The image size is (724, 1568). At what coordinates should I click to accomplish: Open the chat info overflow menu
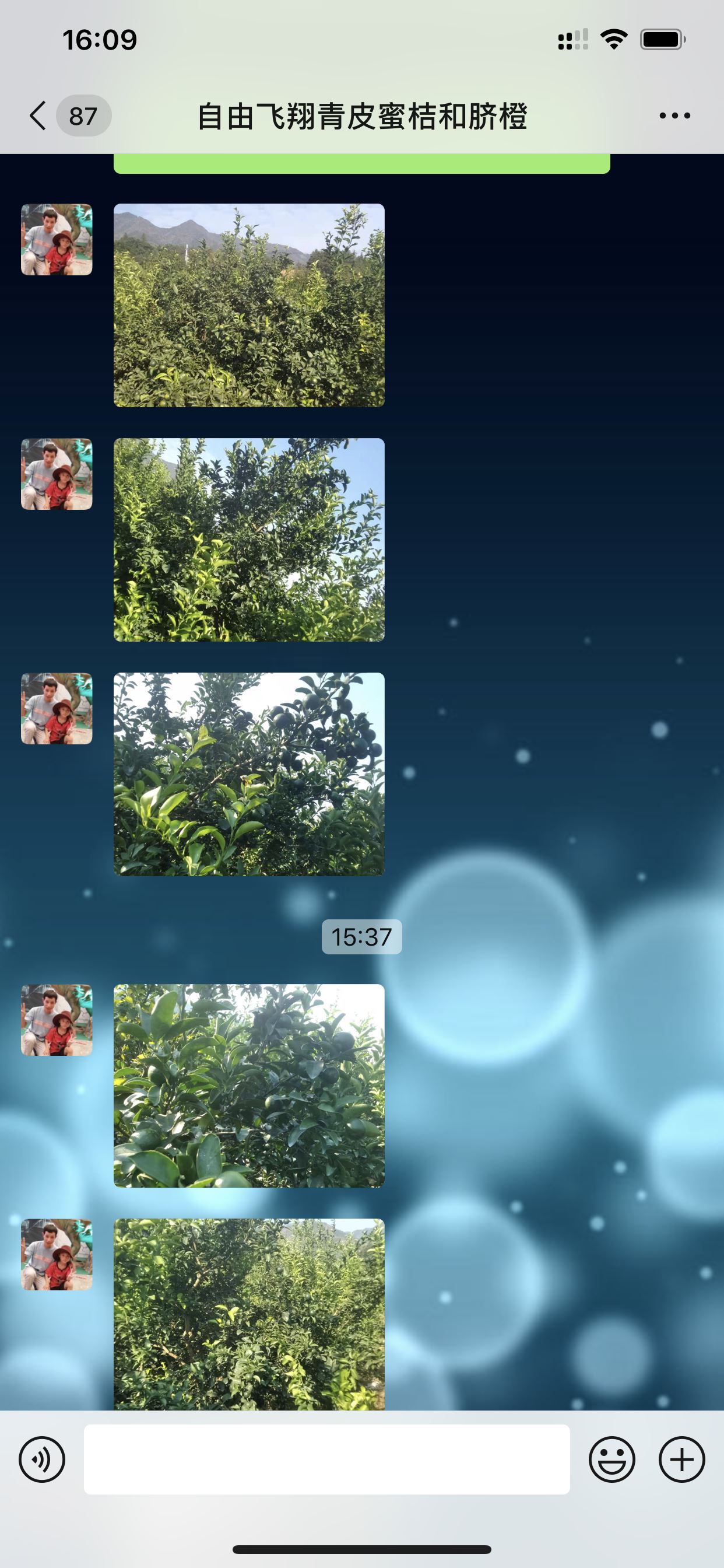click(x=674, y=116)
